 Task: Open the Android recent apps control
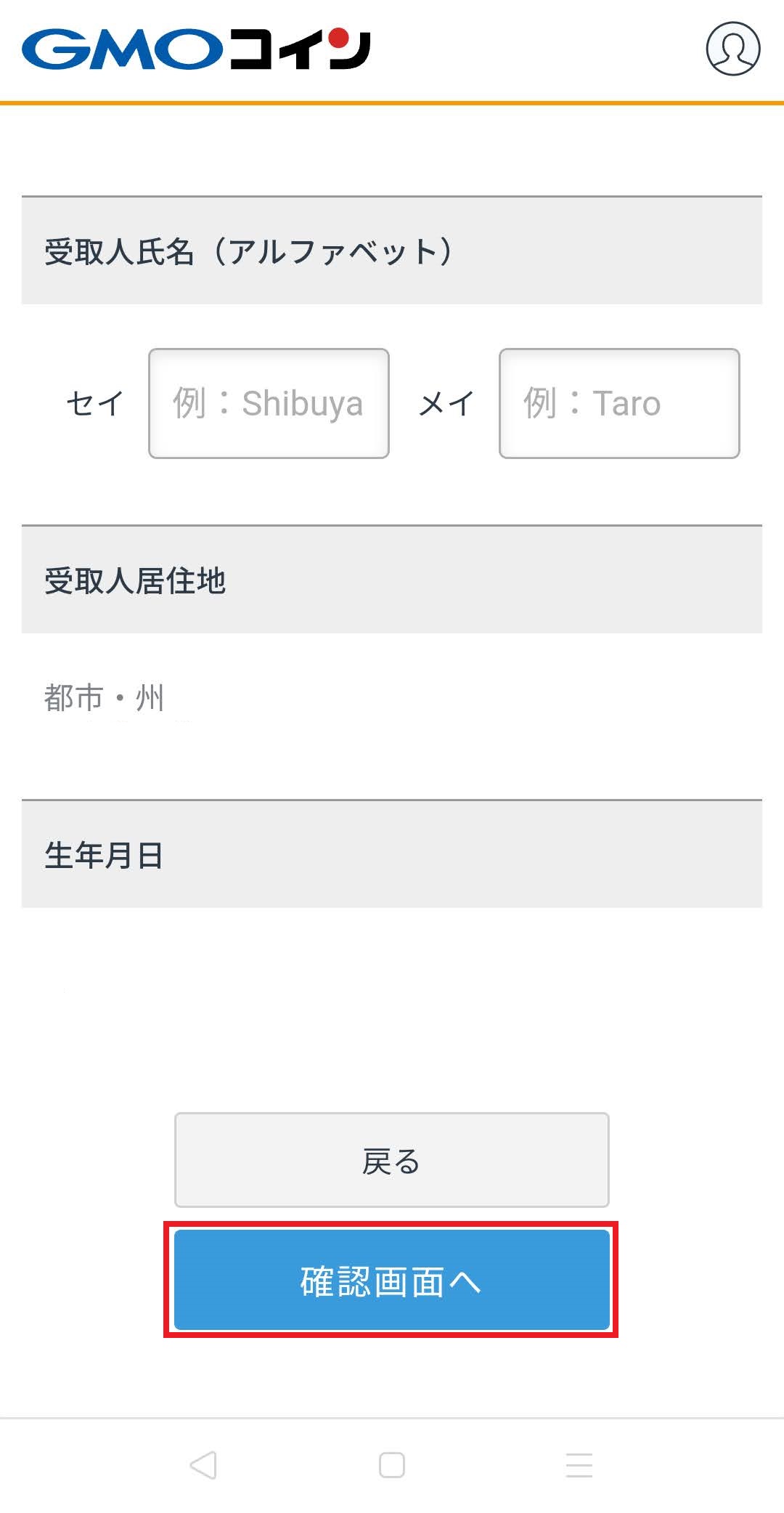coord(579,1462)
